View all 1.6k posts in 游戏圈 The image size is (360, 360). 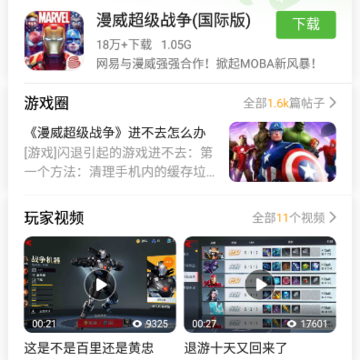pyautogui.click(x=290, y=103)
